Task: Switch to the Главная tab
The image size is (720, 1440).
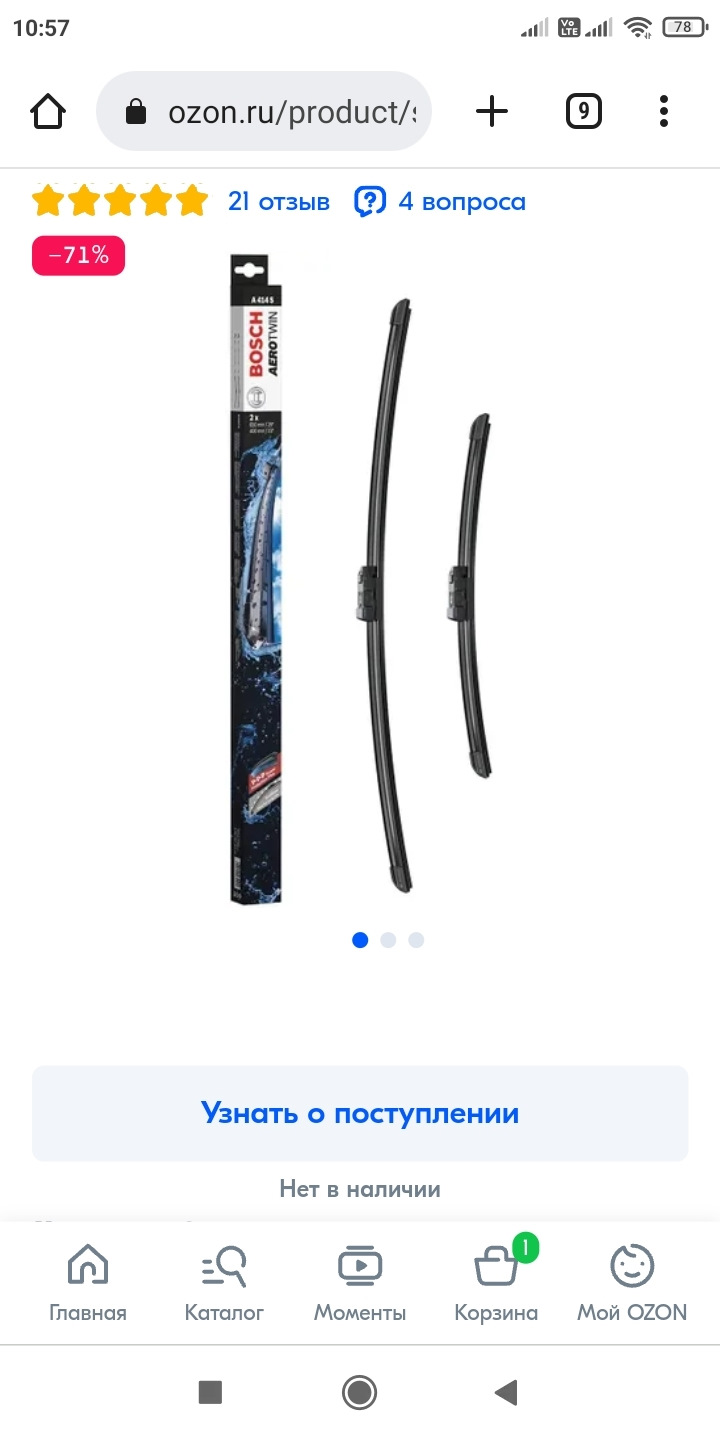Action: [88, 1284]
